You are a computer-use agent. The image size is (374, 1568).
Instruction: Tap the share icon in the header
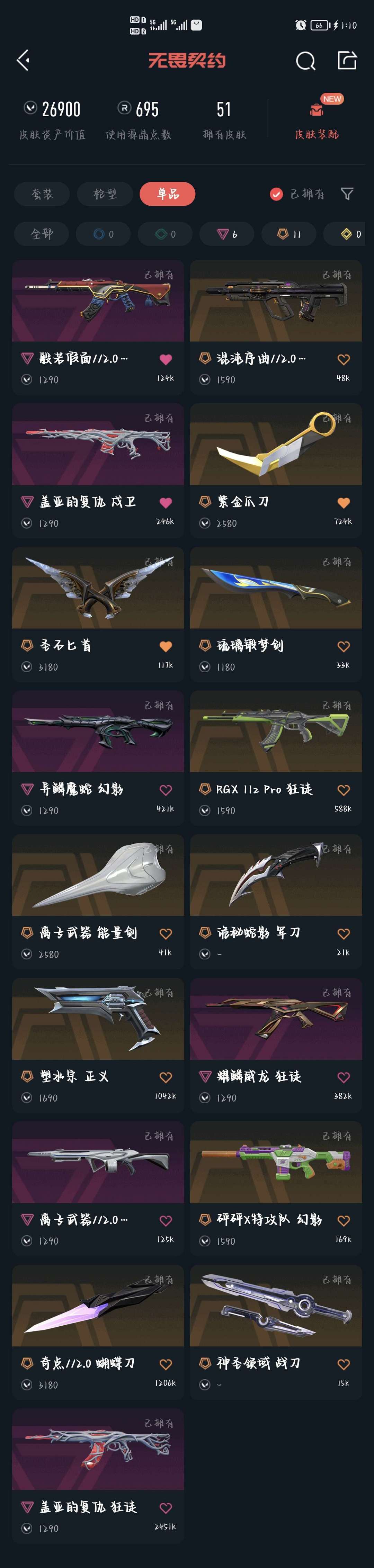pos(347,60)
